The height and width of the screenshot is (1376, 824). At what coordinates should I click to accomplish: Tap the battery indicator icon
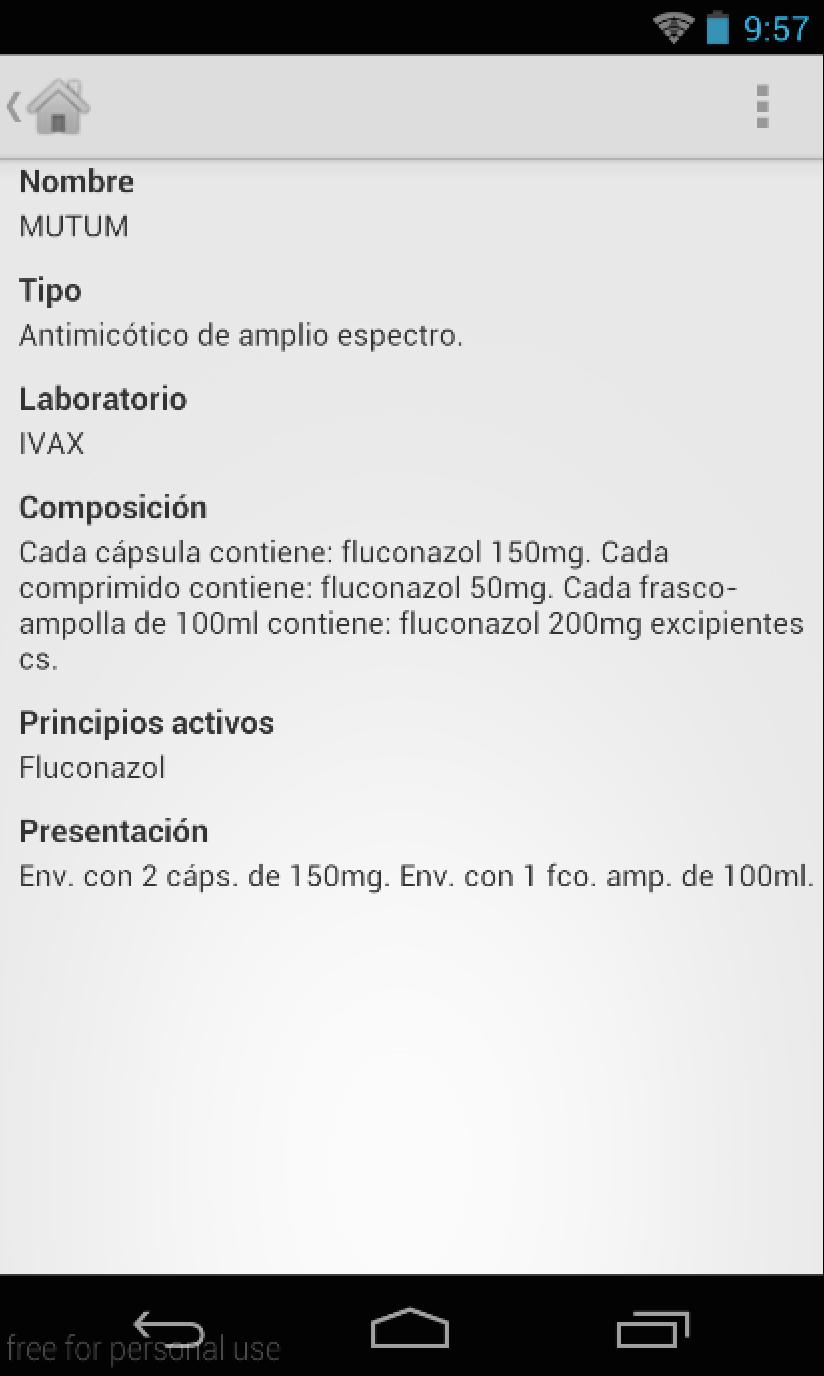click(716, 27)
